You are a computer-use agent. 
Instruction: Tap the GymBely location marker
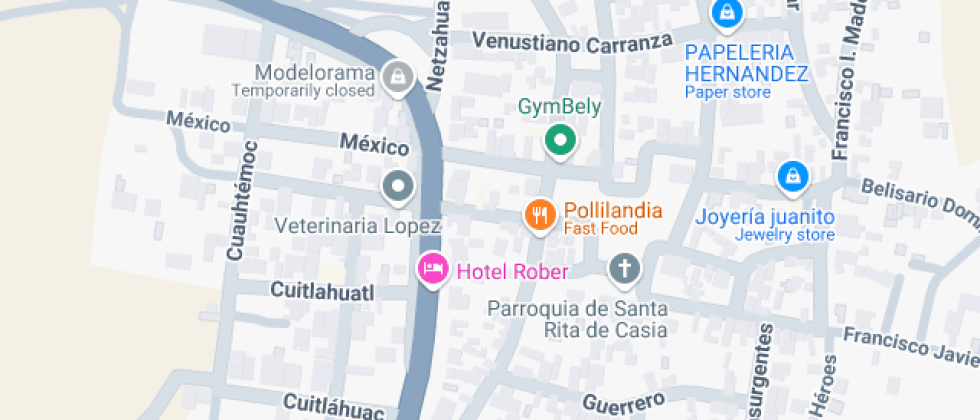[560, 139]
